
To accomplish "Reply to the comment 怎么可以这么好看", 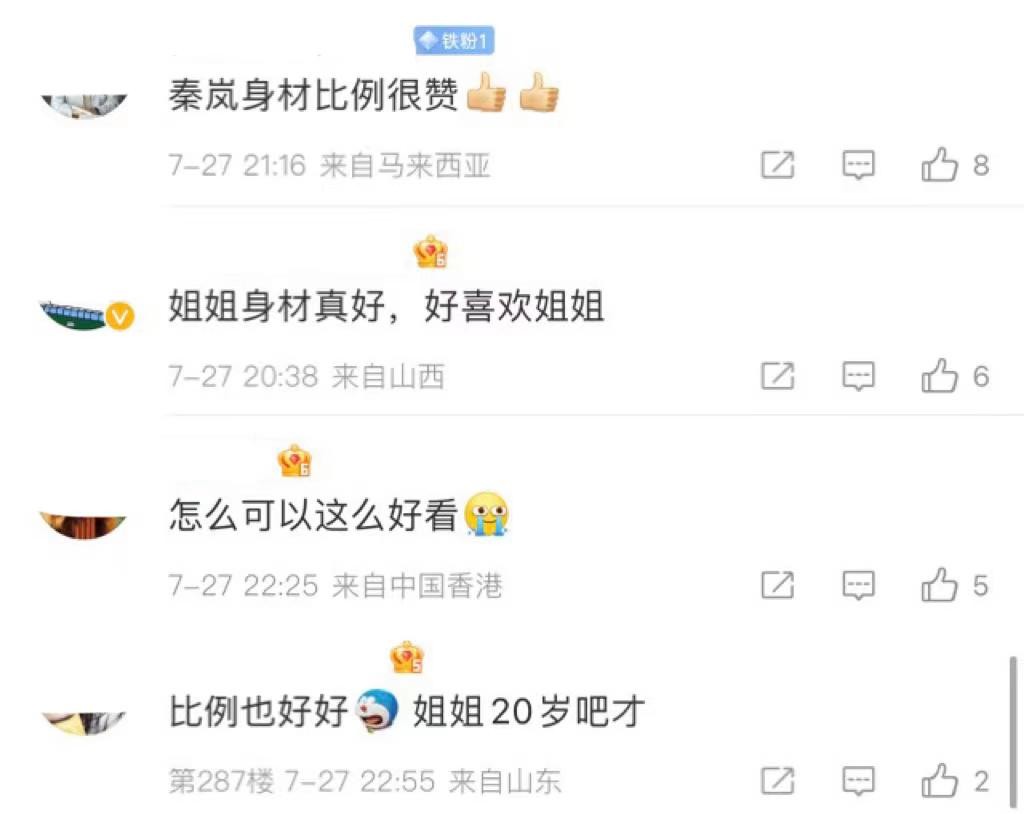I will pyautogui.click(x=858, y=585).
